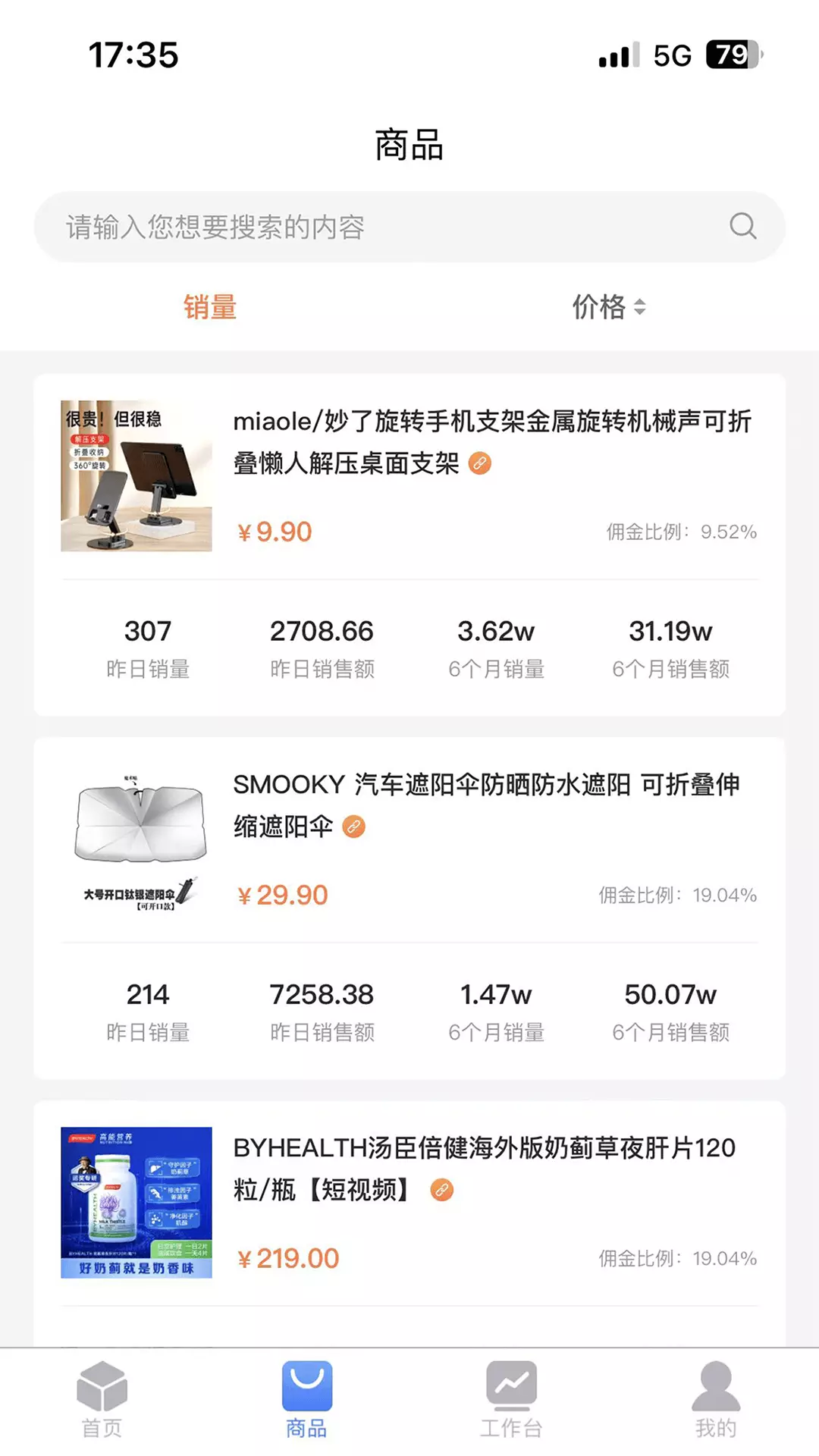Viewport: 819px width, 1456px height.
Task: Switch to the 工作台 tab
Action: (511, 1400)
